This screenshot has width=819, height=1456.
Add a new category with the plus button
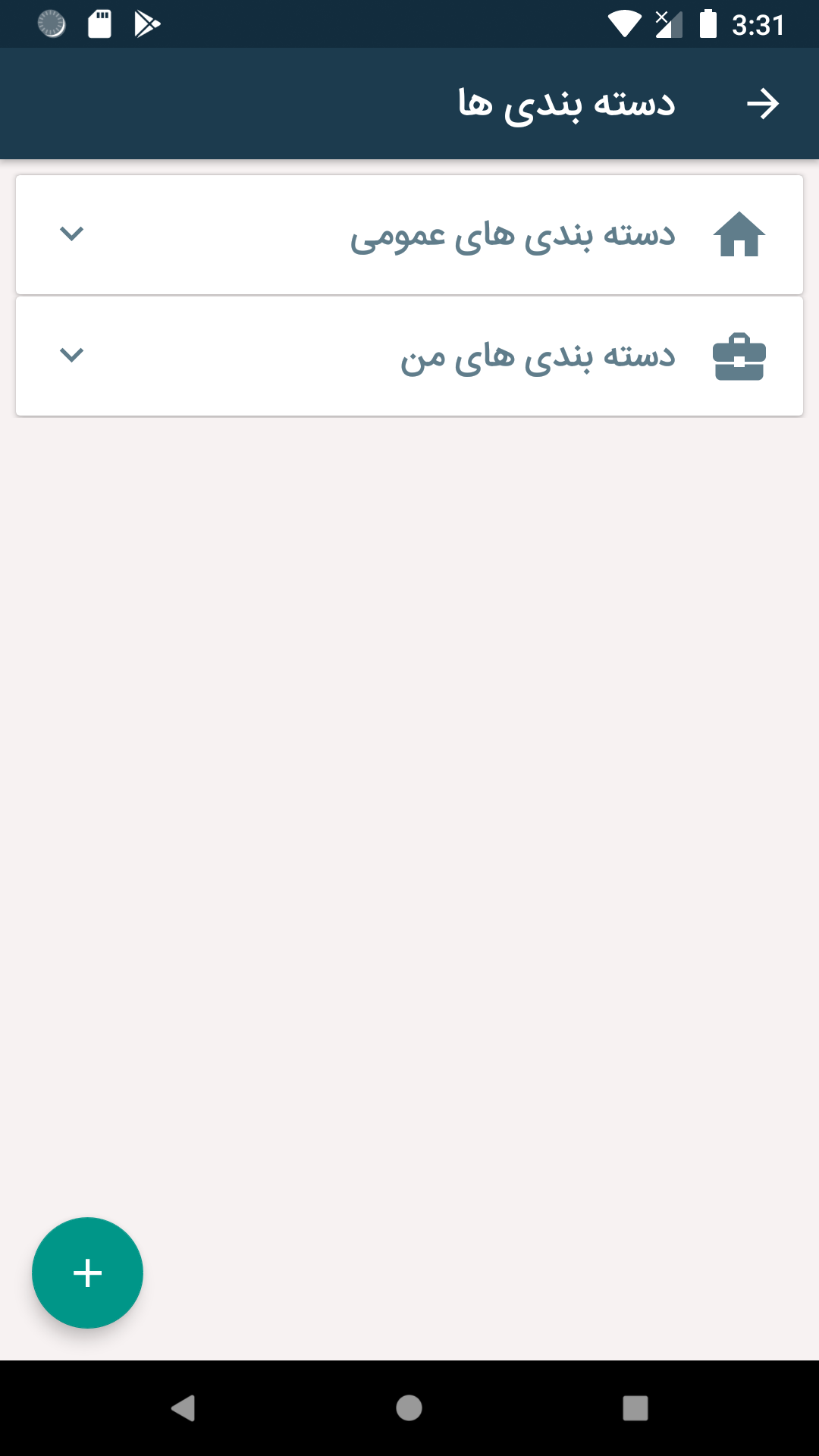coord(87,1272)
